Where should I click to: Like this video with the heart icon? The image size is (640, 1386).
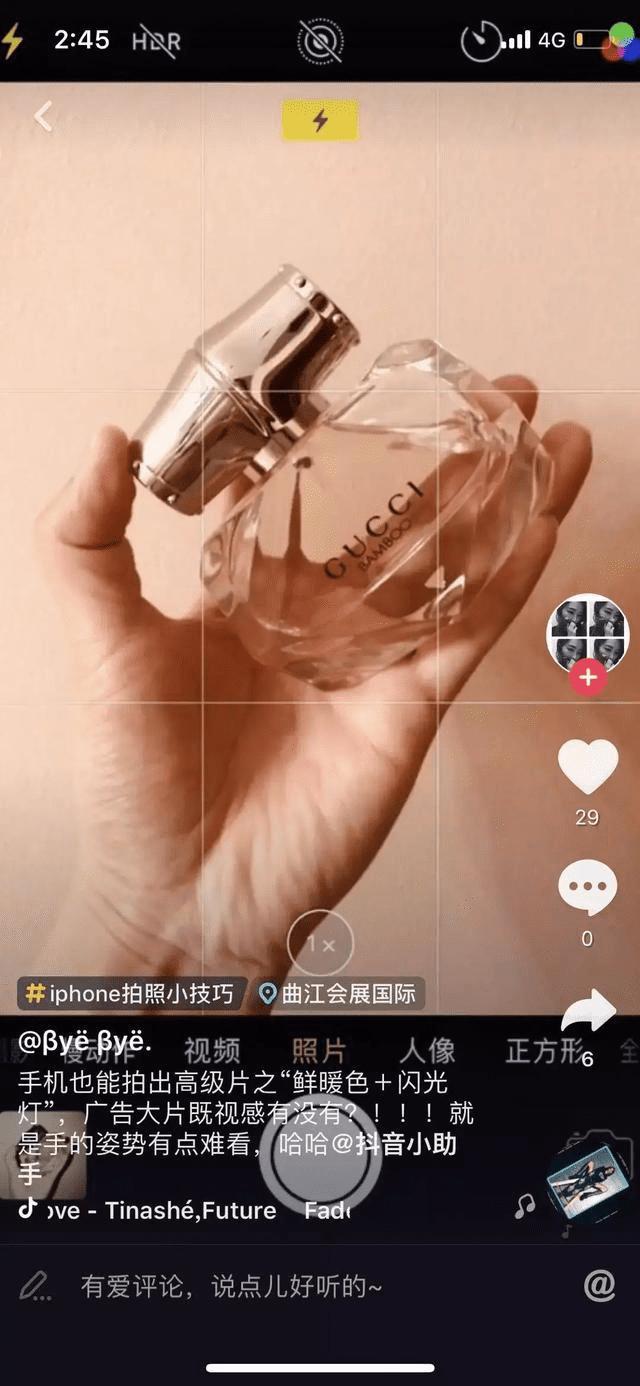[x=587, y=768]
